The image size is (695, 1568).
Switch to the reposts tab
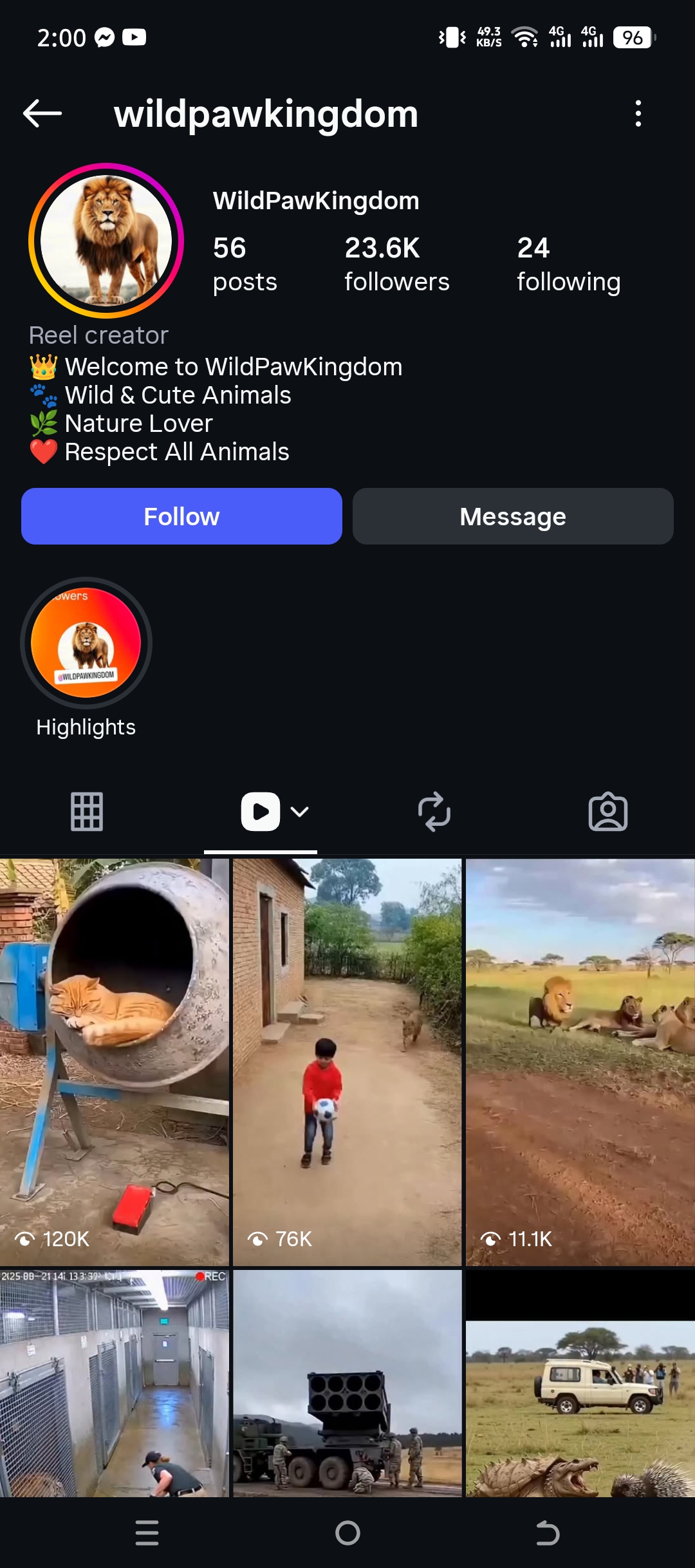click(434, 811)
